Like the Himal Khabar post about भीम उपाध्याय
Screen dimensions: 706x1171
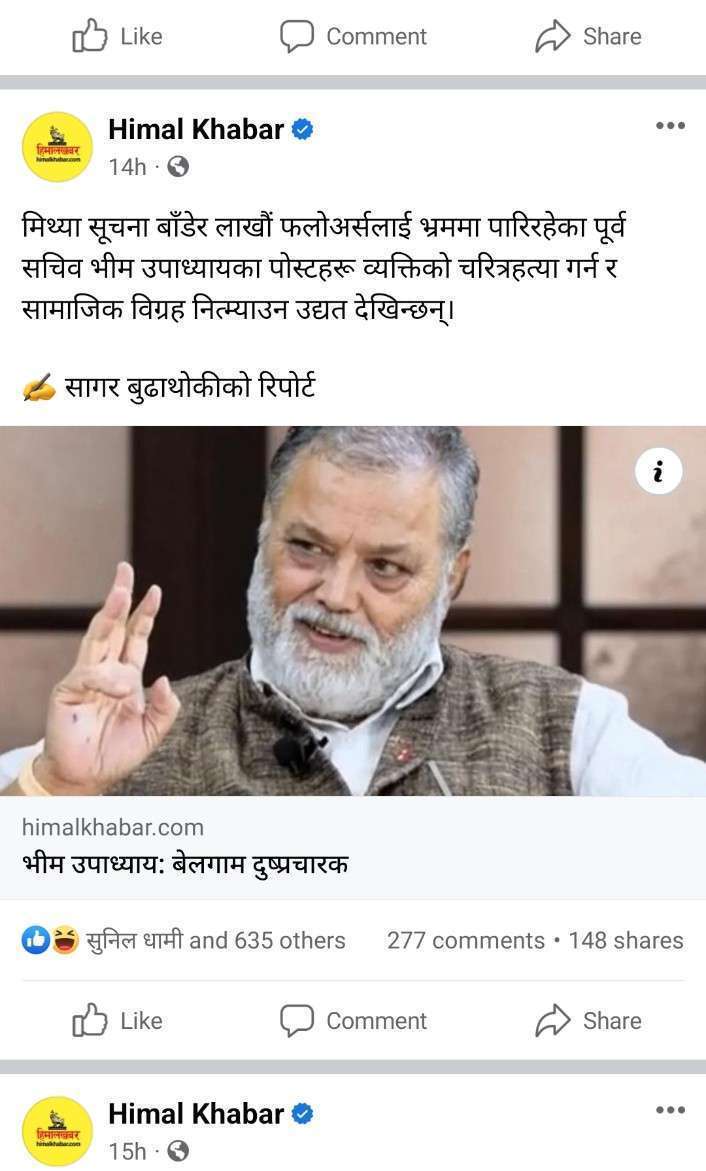pyautogui.click(x=117, y=1021)
